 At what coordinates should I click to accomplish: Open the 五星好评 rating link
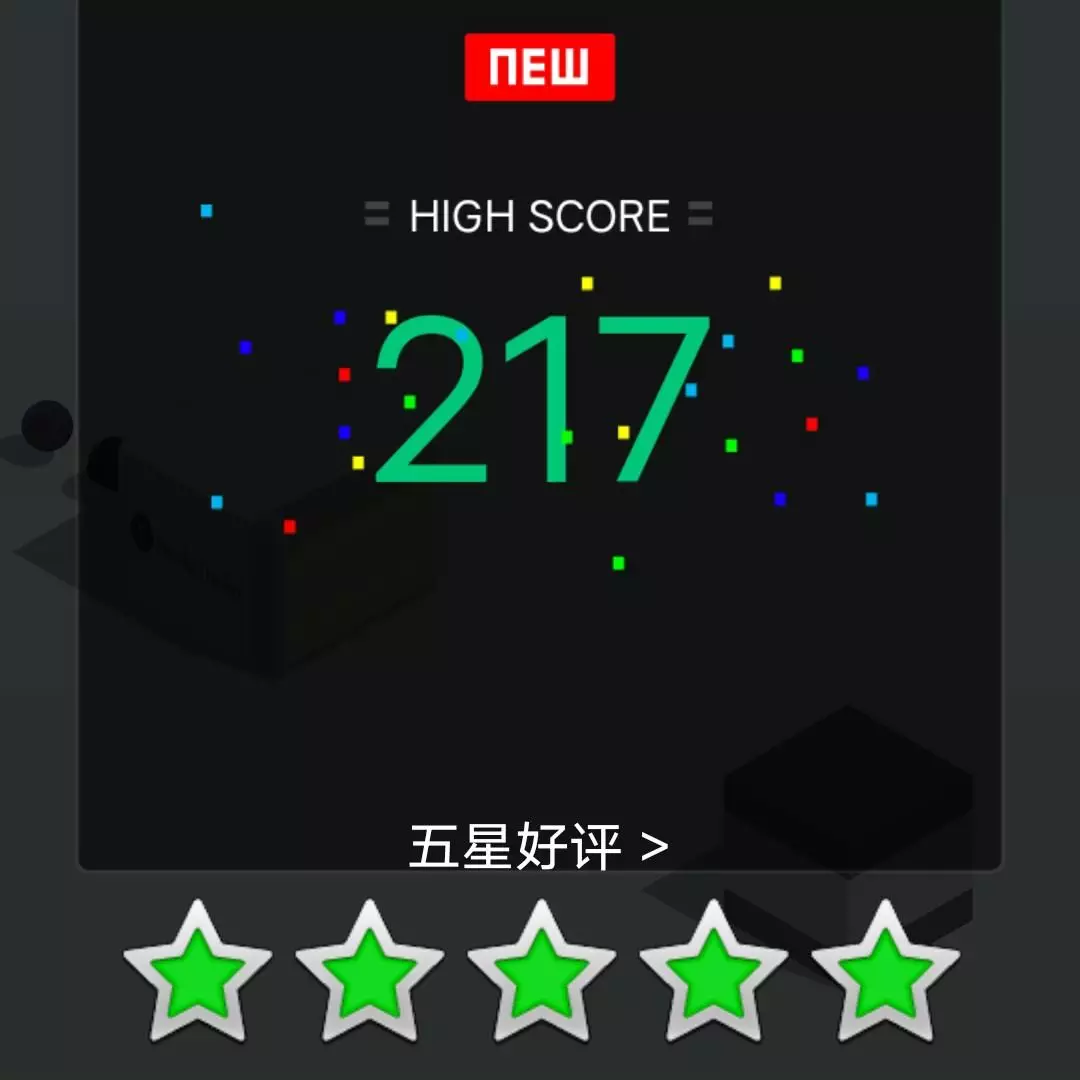pos(539,847)
